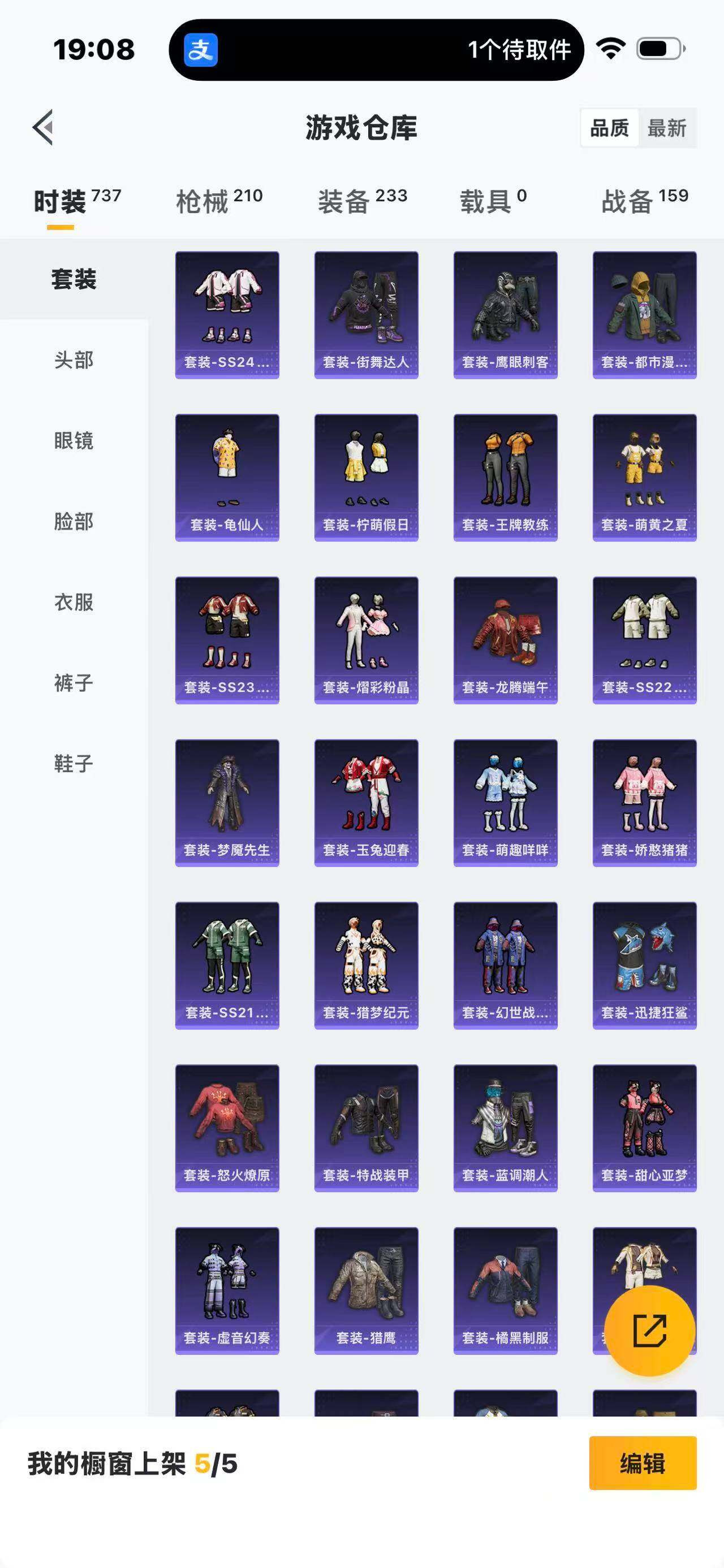Sort warehouse by 最新
724x1568 pixels.
(667, 128)
